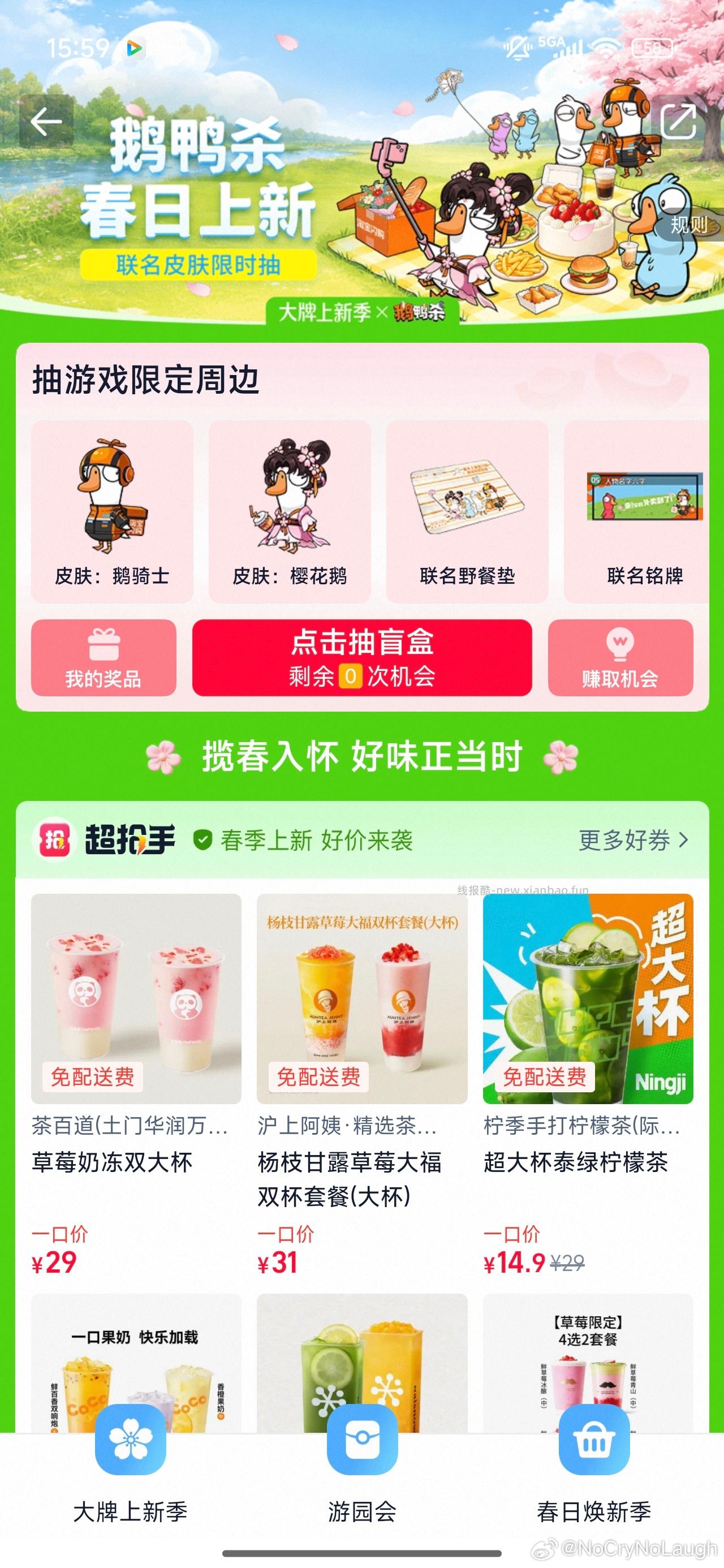
Task: Tap the 赚取机会 lightbulb icon
Action: point(621,649)
